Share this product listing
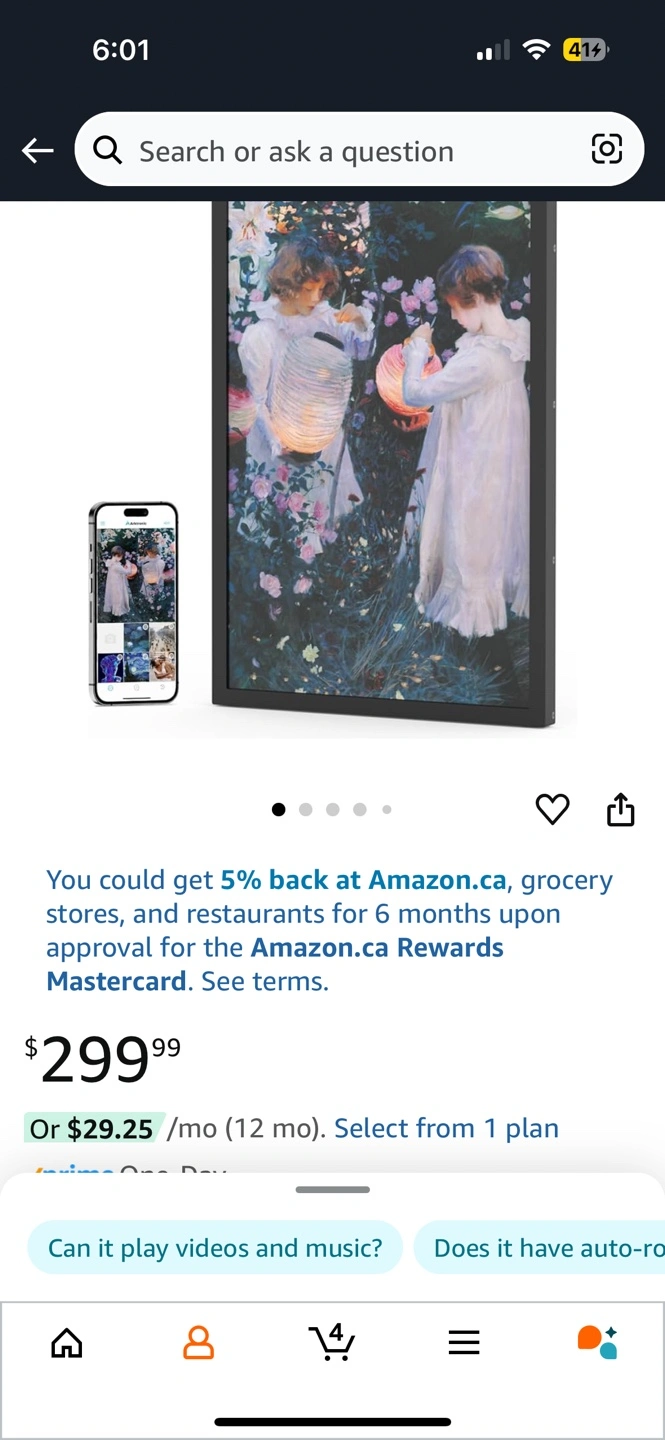665x1440 pixels. (x=621, y=809)
